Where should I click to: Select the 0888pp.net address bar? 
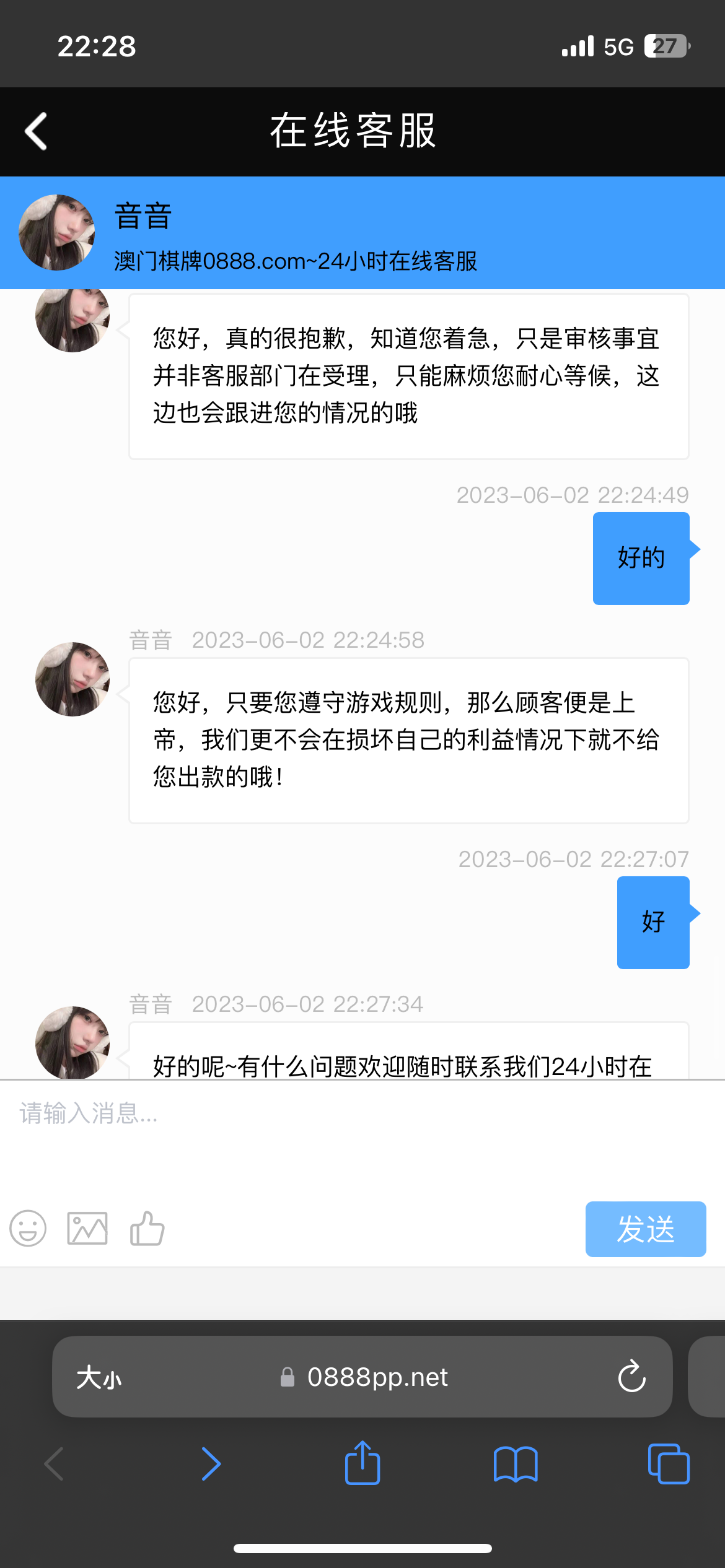pos(366,1377)
